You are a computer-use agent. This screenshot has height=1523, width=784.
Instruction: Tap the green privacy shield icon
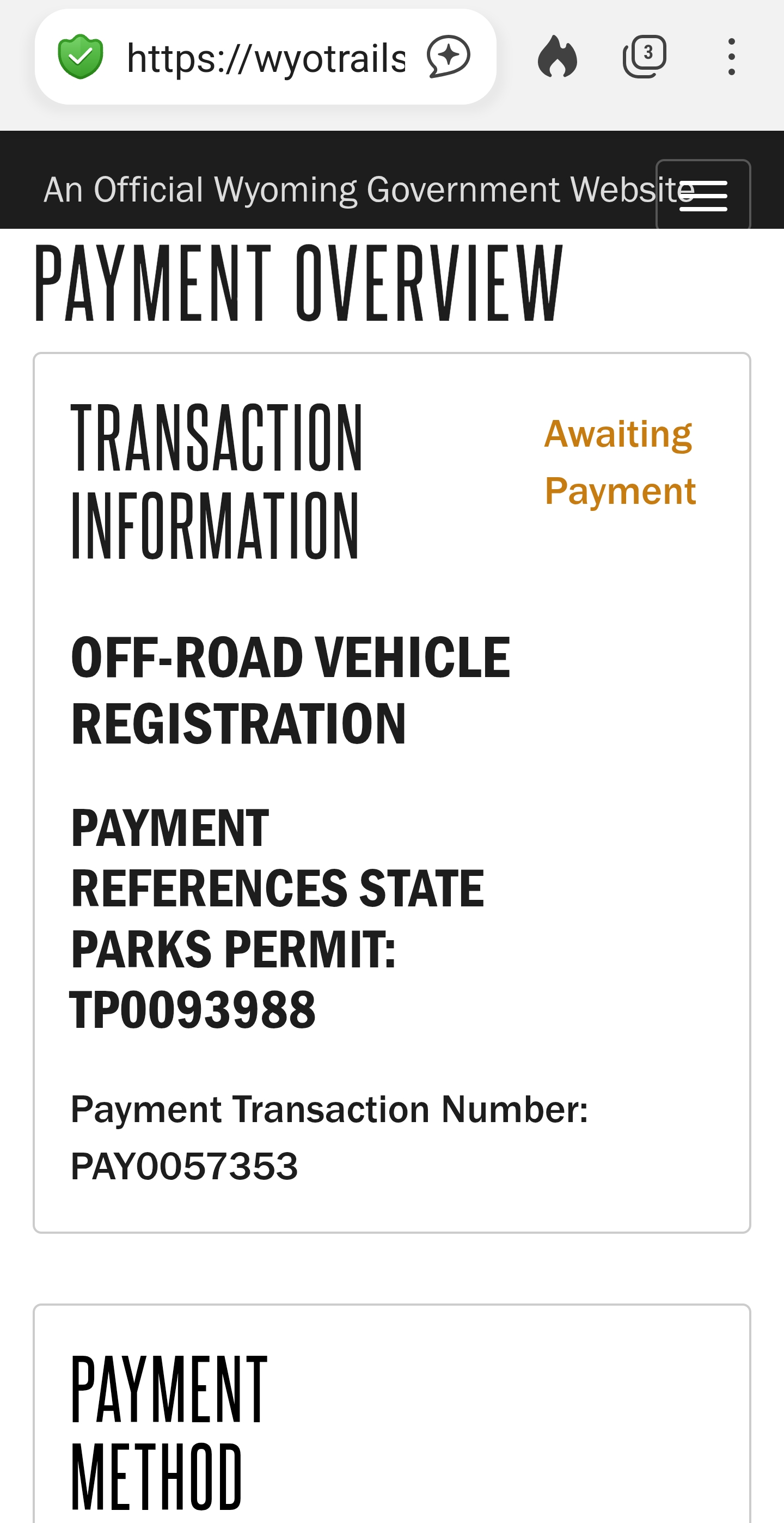[81, 57]
